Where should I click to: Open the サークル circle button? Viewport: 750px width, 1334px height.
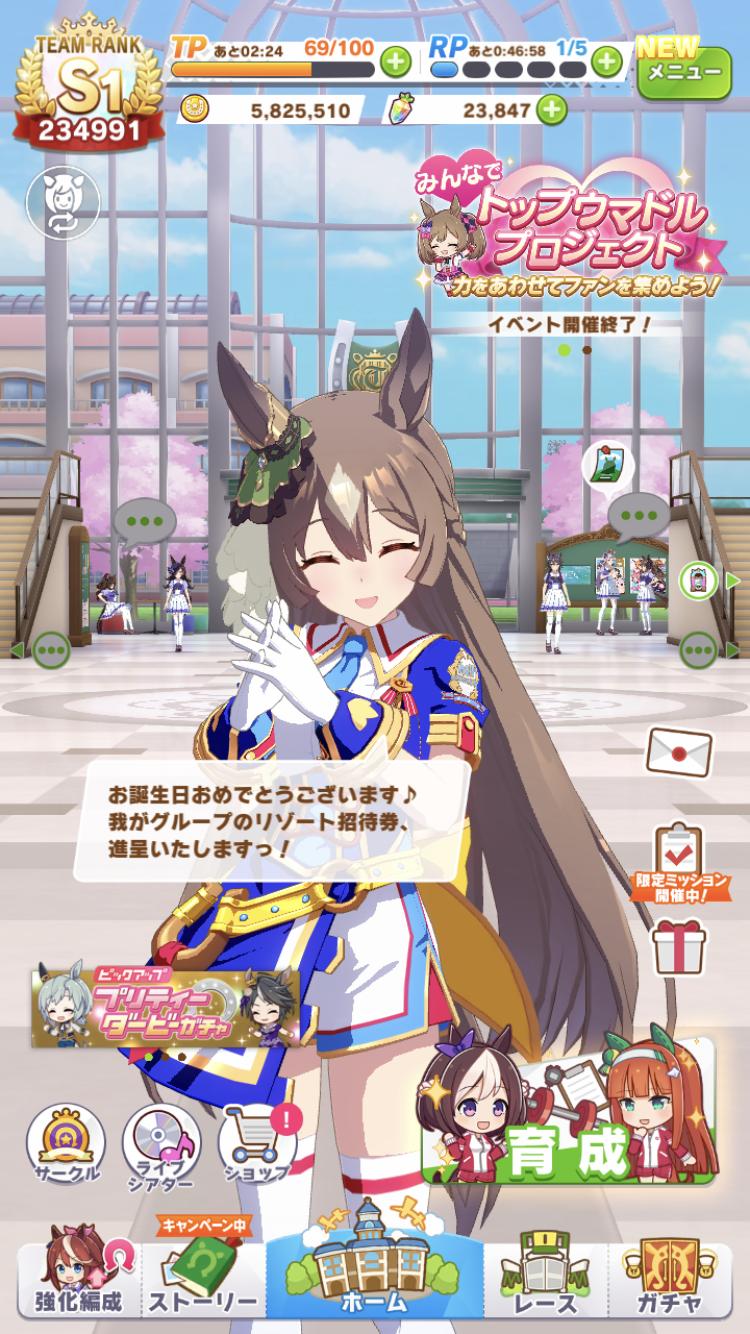[x=65, y=1146]
